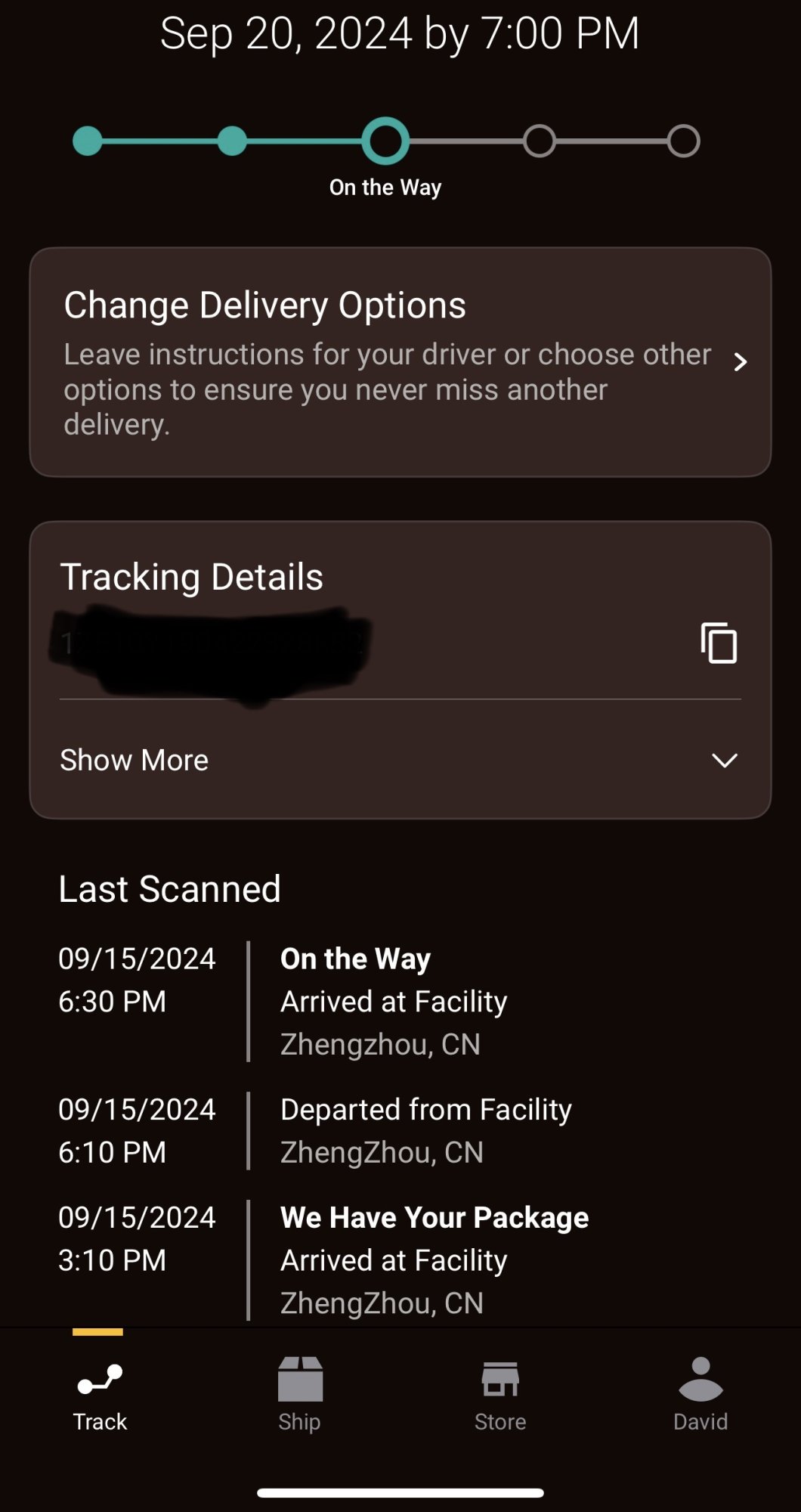Switch to the Ship tab
Screen dimensions: 801x1512
click(300, 1393)
